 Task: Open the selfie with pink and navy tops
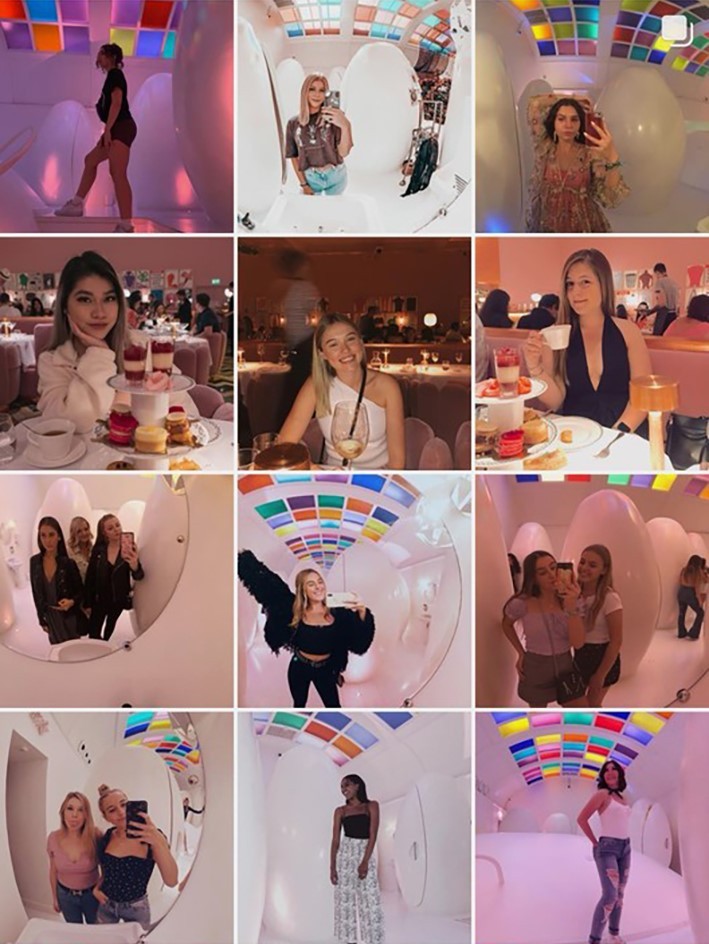click(x=116, y=827)
